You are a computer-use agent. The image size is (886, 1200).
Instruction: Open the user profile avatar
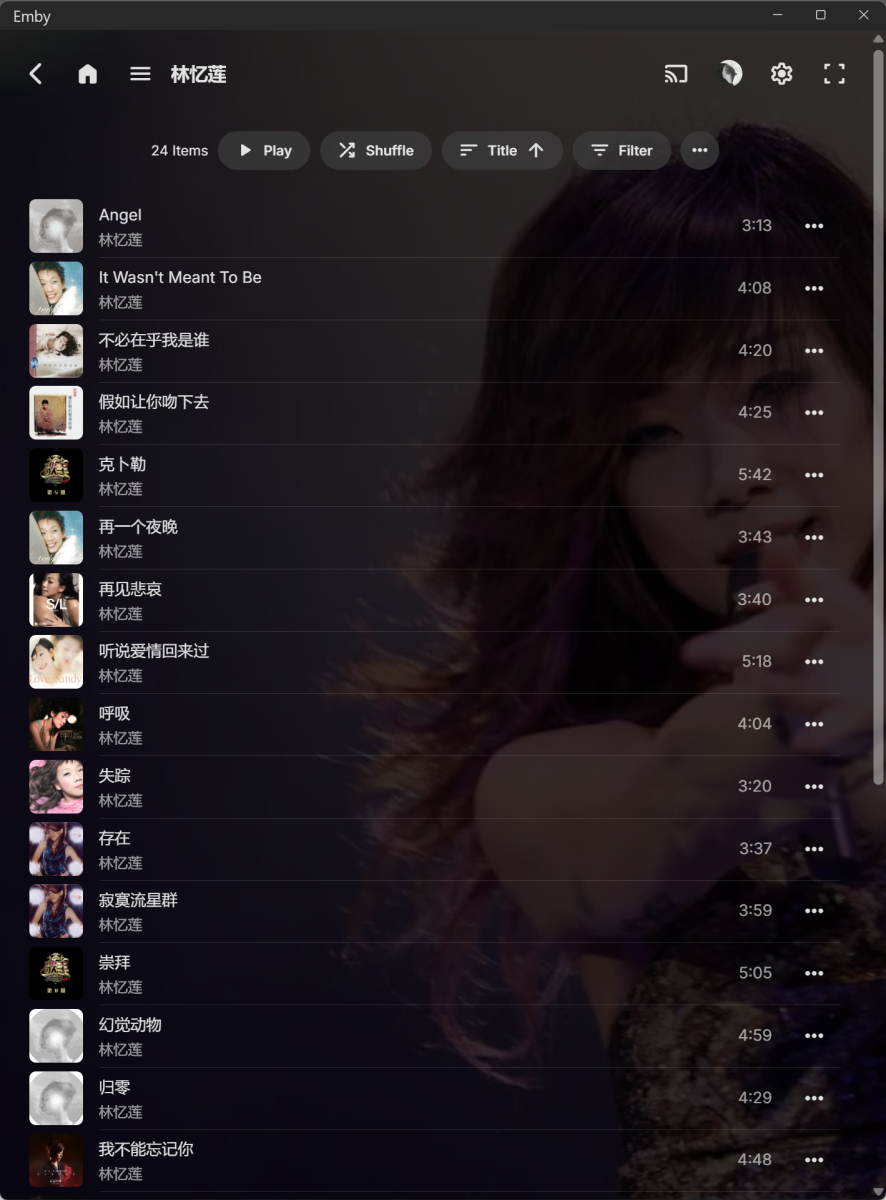tap(731, 74)
